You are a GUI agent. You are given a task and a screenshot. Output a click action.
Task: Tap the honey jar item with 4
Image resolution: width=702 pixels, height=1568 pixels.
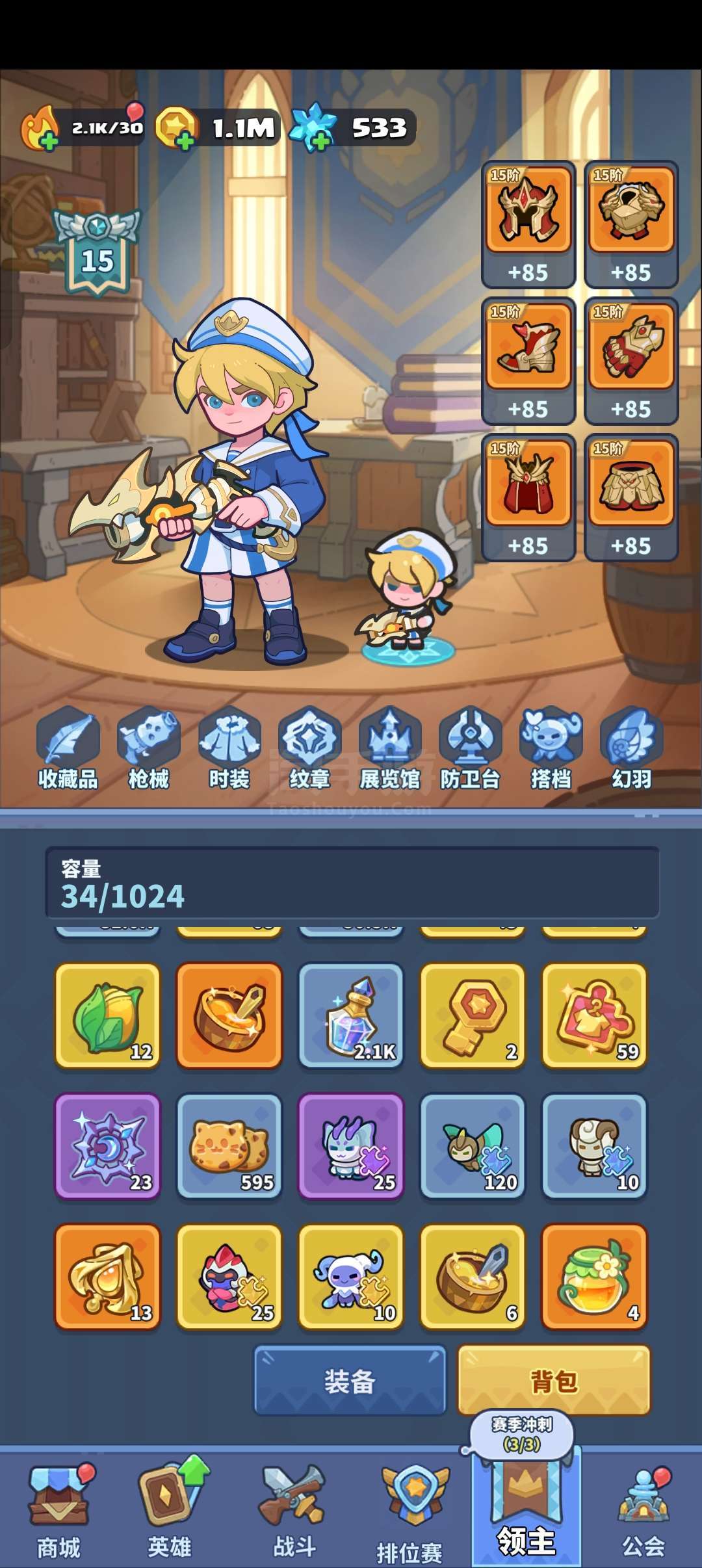595,1277
